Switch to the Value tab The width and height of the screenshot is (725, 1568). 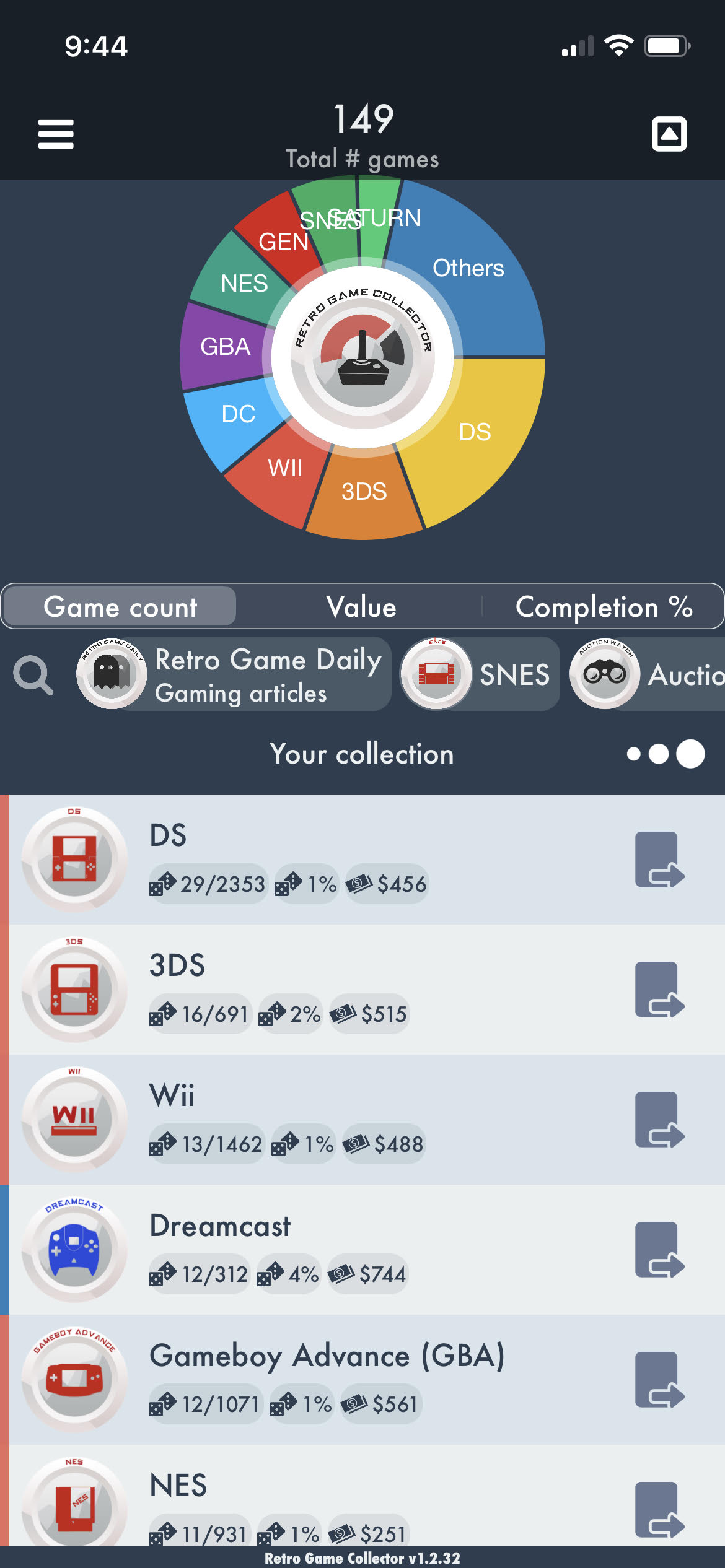pos(361,607)
